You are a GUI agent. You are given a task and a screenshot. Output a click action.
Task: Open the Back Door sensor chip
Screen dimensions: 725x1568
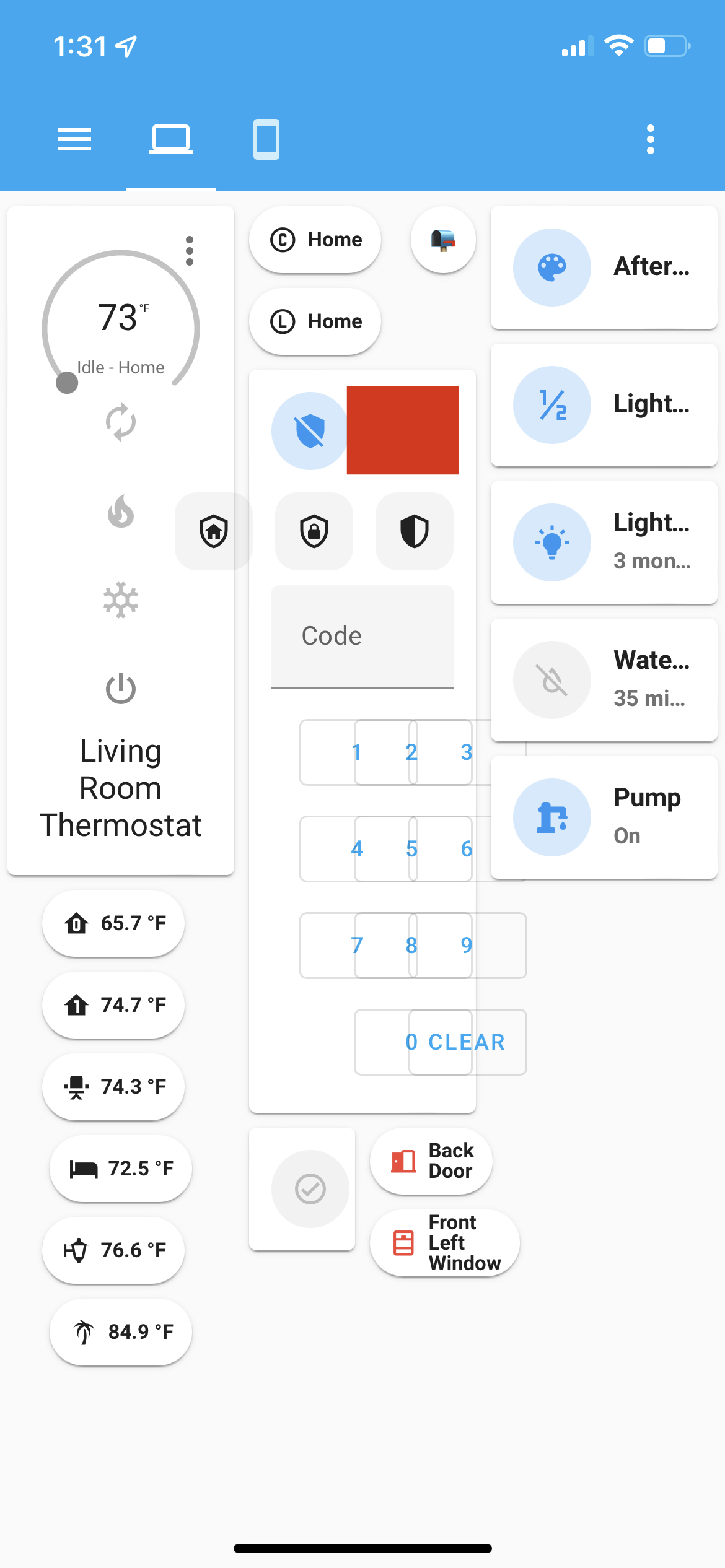coord(431,1161)
